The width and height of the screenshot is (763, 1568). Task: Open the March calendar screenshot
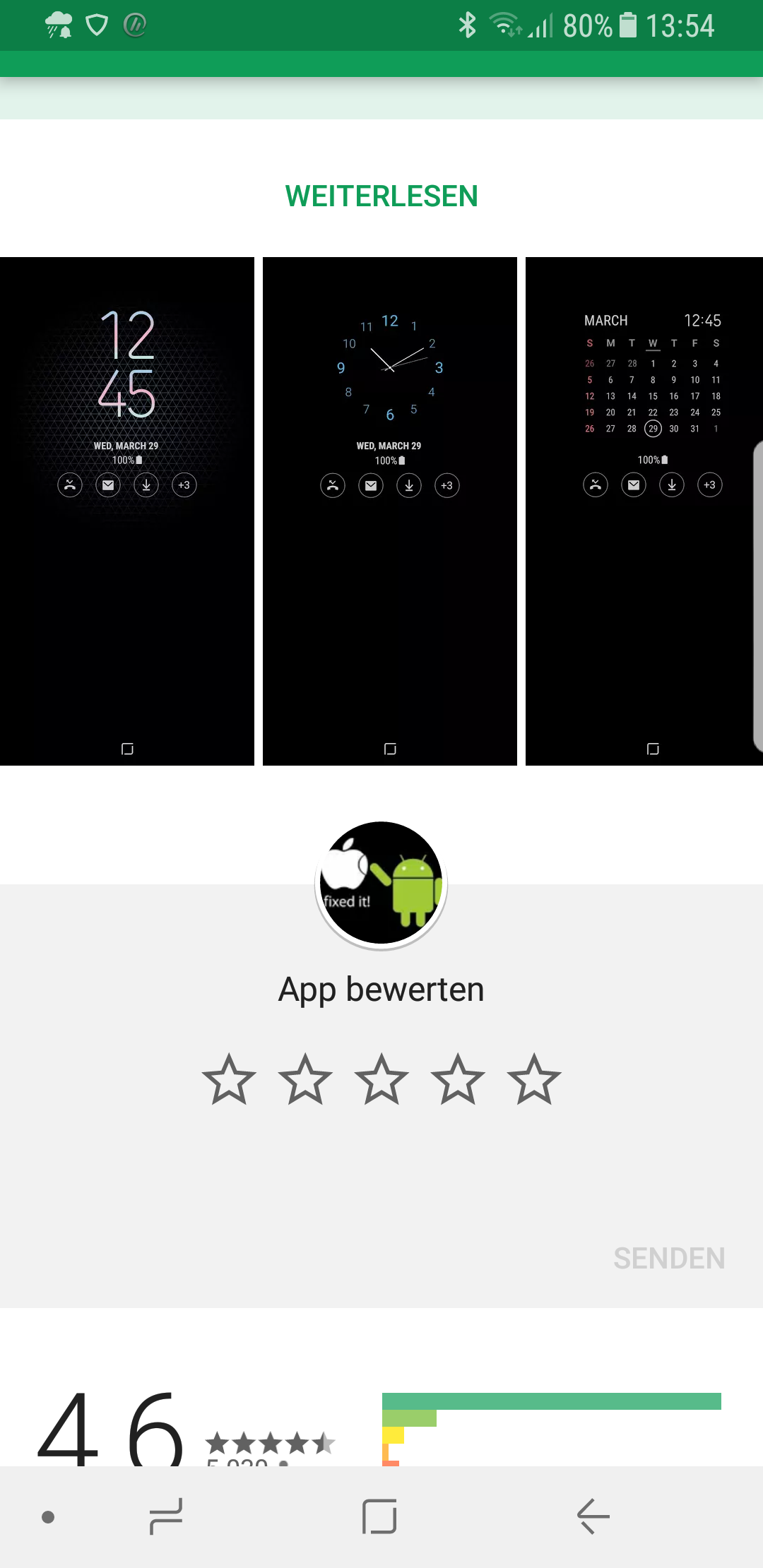tap(644, 511)
